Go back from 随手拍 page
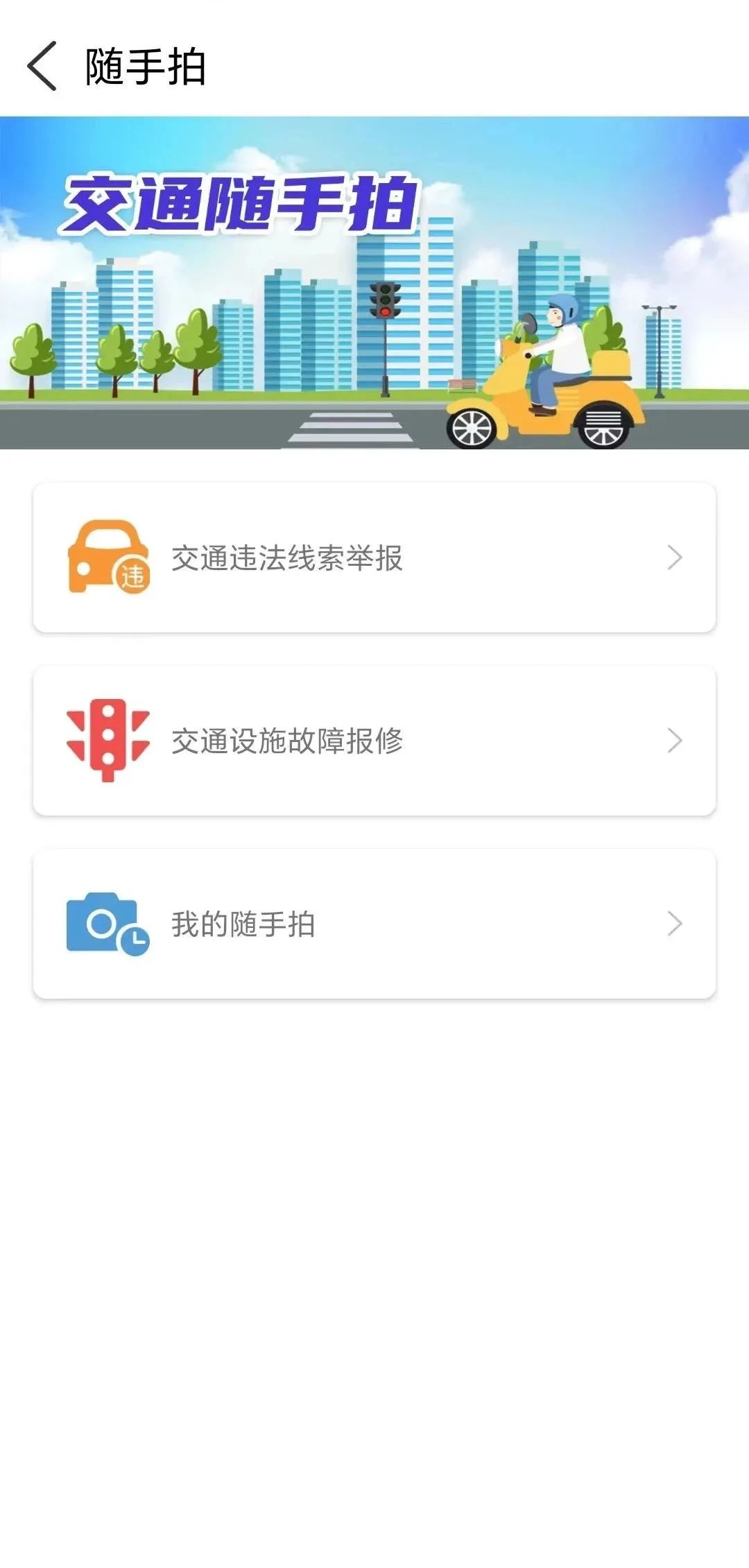This screenshot has width=749, height=1568. click(42, 67)
